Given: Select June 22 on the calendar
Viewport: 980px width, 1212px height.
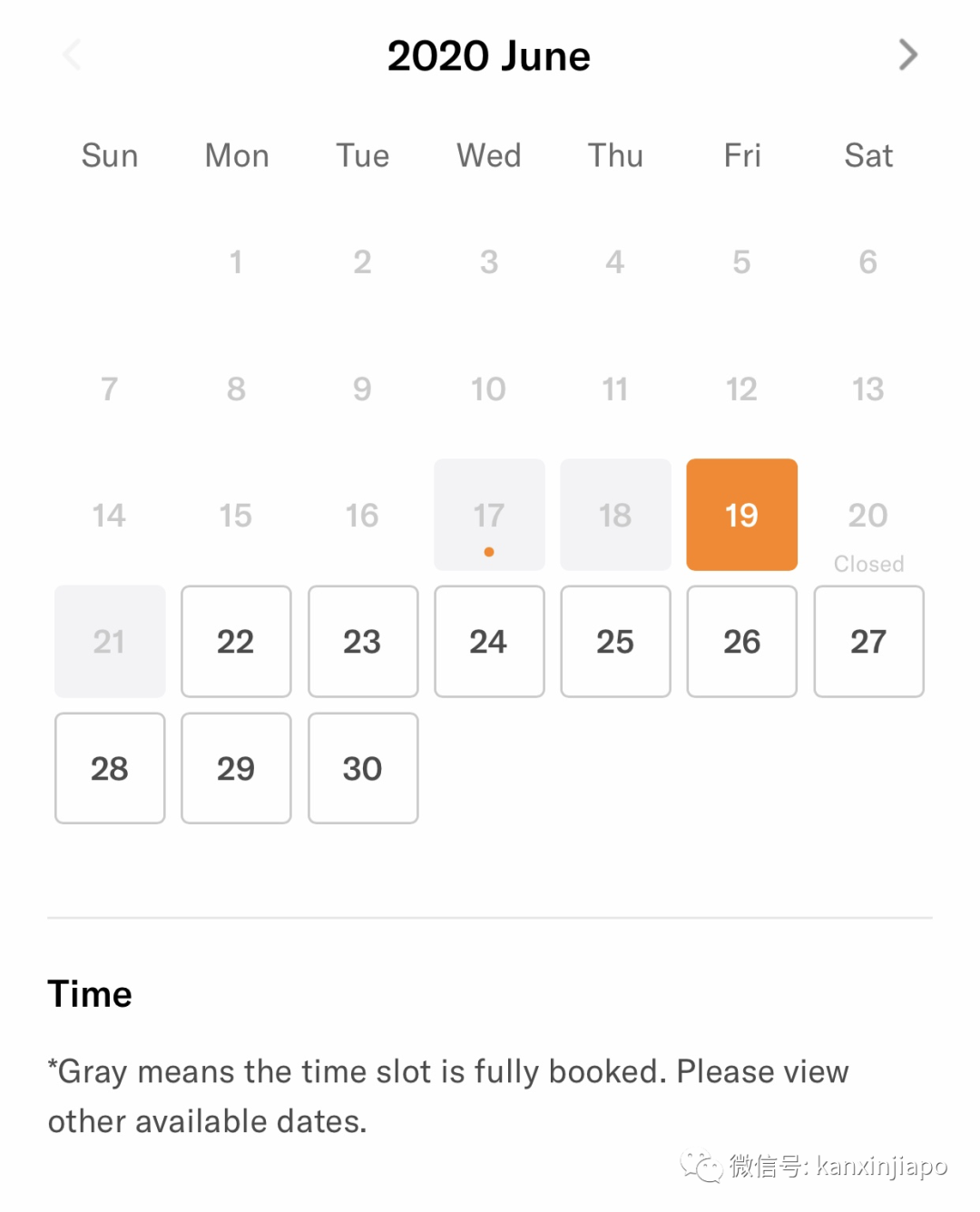Looking at the screenshot, I should click(236, 642).
